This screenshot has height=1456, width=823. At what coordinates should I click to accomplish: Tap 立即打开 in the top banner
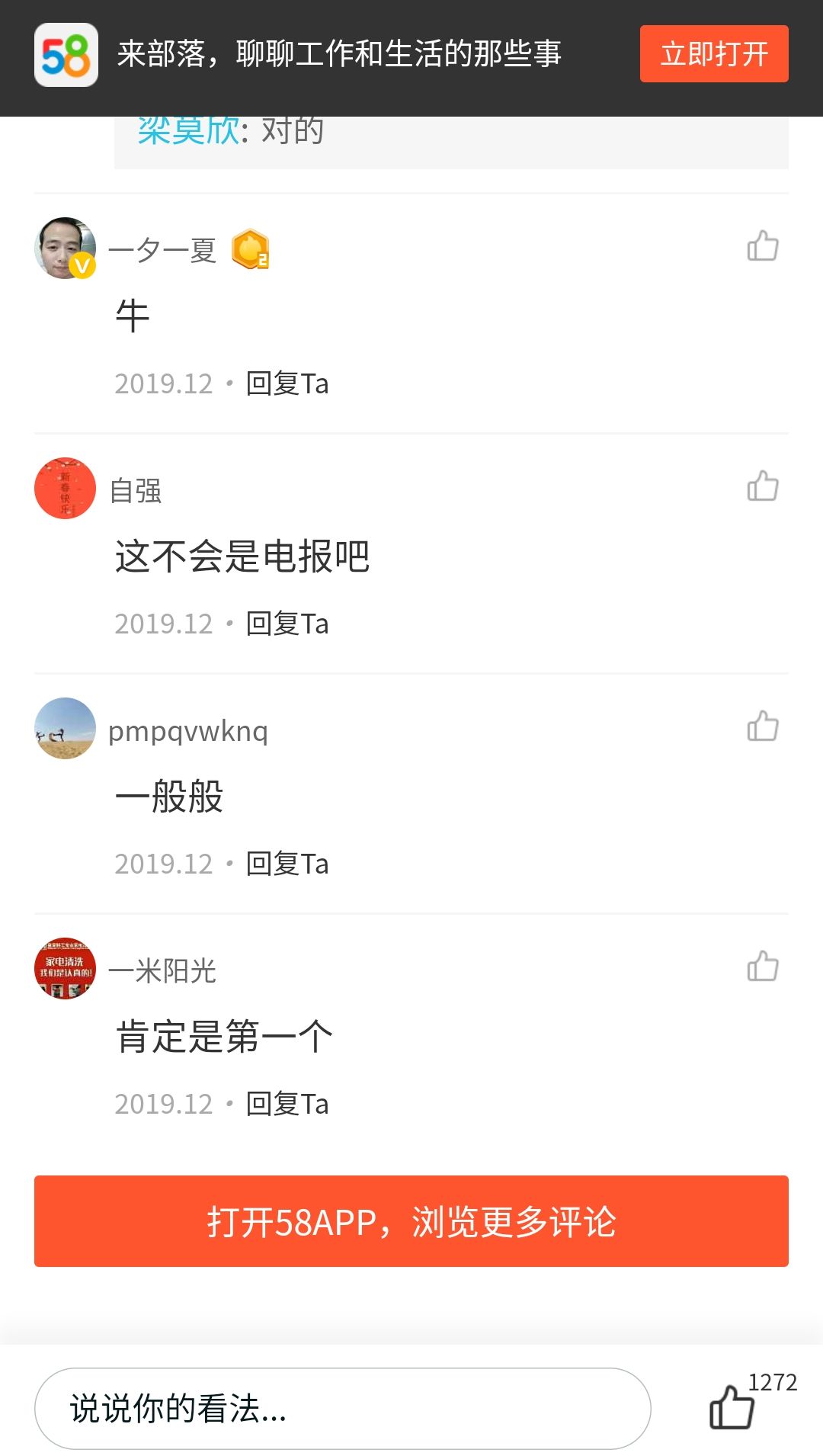(x=714, y=55)
